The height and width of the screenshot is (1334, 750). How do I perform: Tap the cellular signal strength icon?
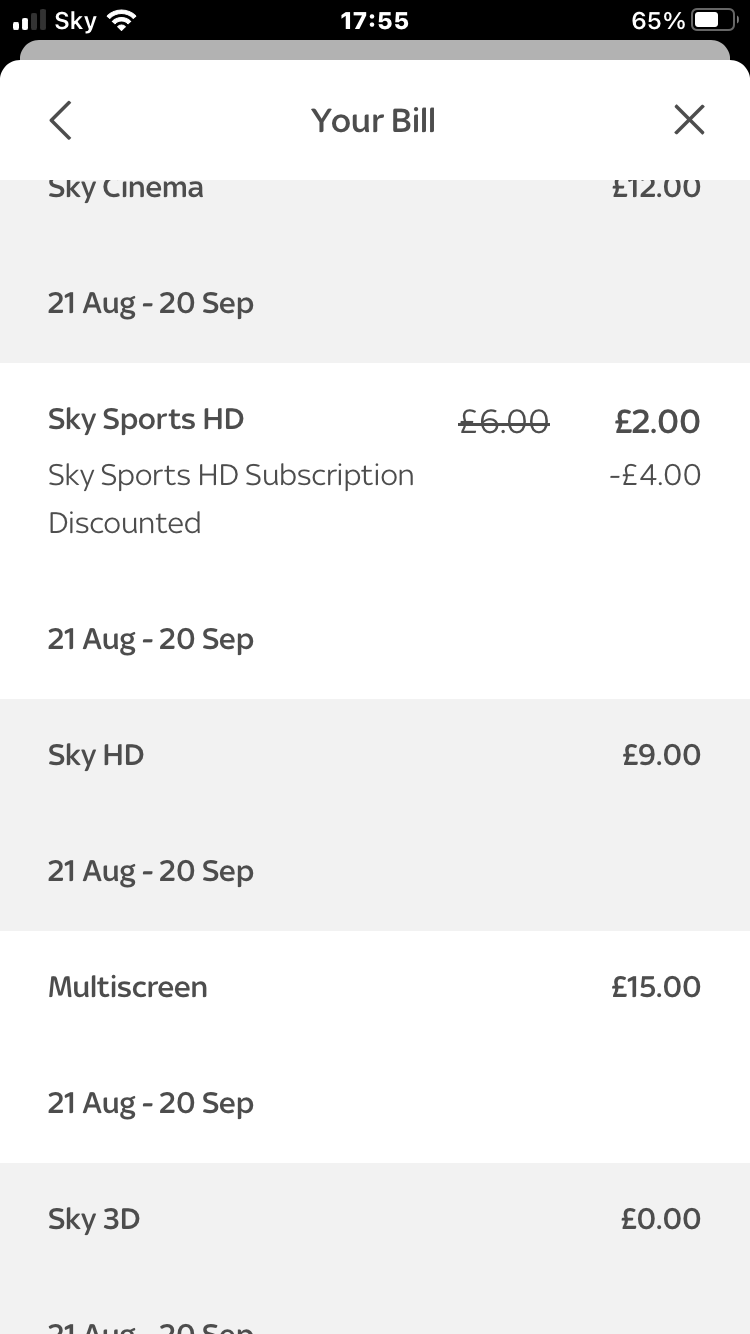tap(27, 19)
